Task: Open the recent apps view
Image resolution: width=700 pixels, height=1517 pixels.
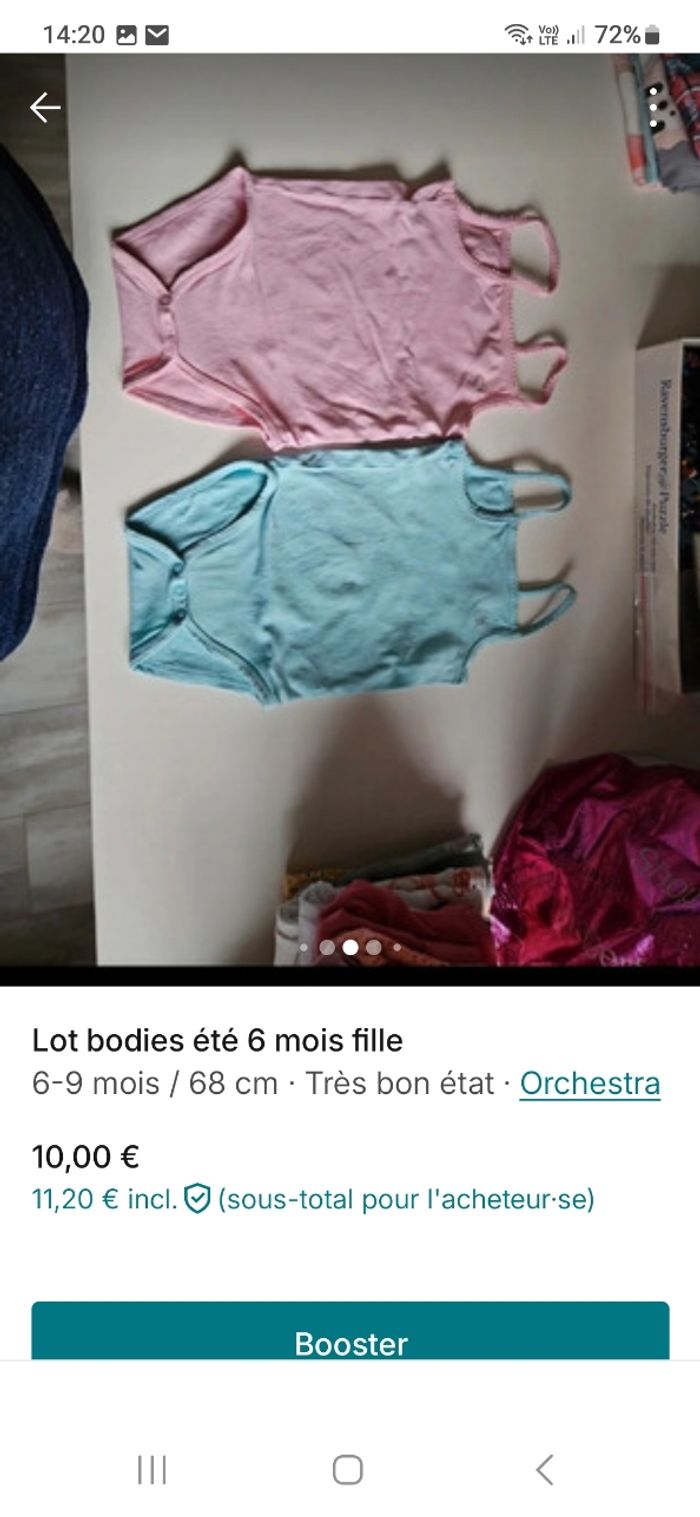Action: [152, 1469]
